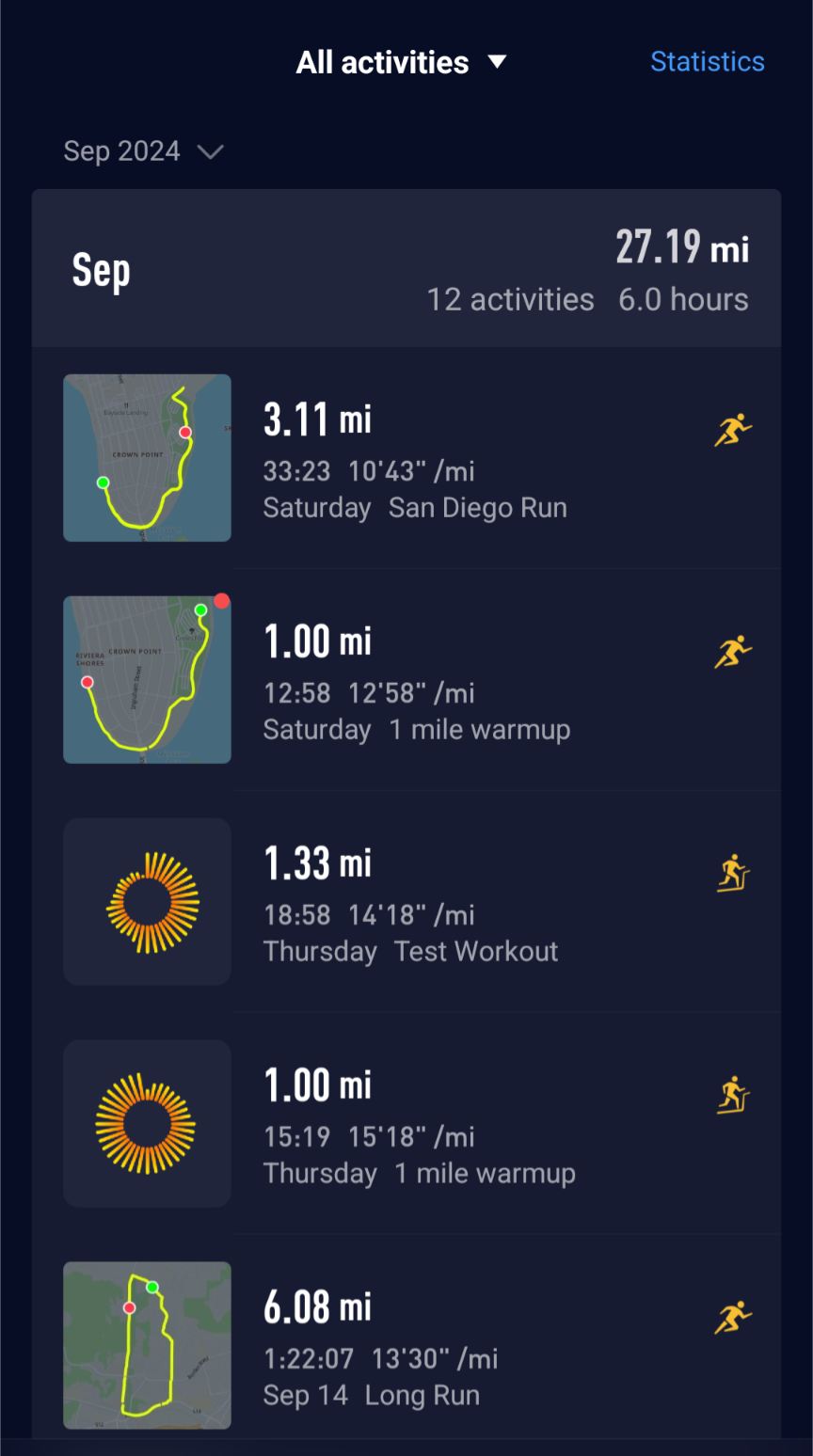Expand the All activities filter dropdown

(402, 63)
